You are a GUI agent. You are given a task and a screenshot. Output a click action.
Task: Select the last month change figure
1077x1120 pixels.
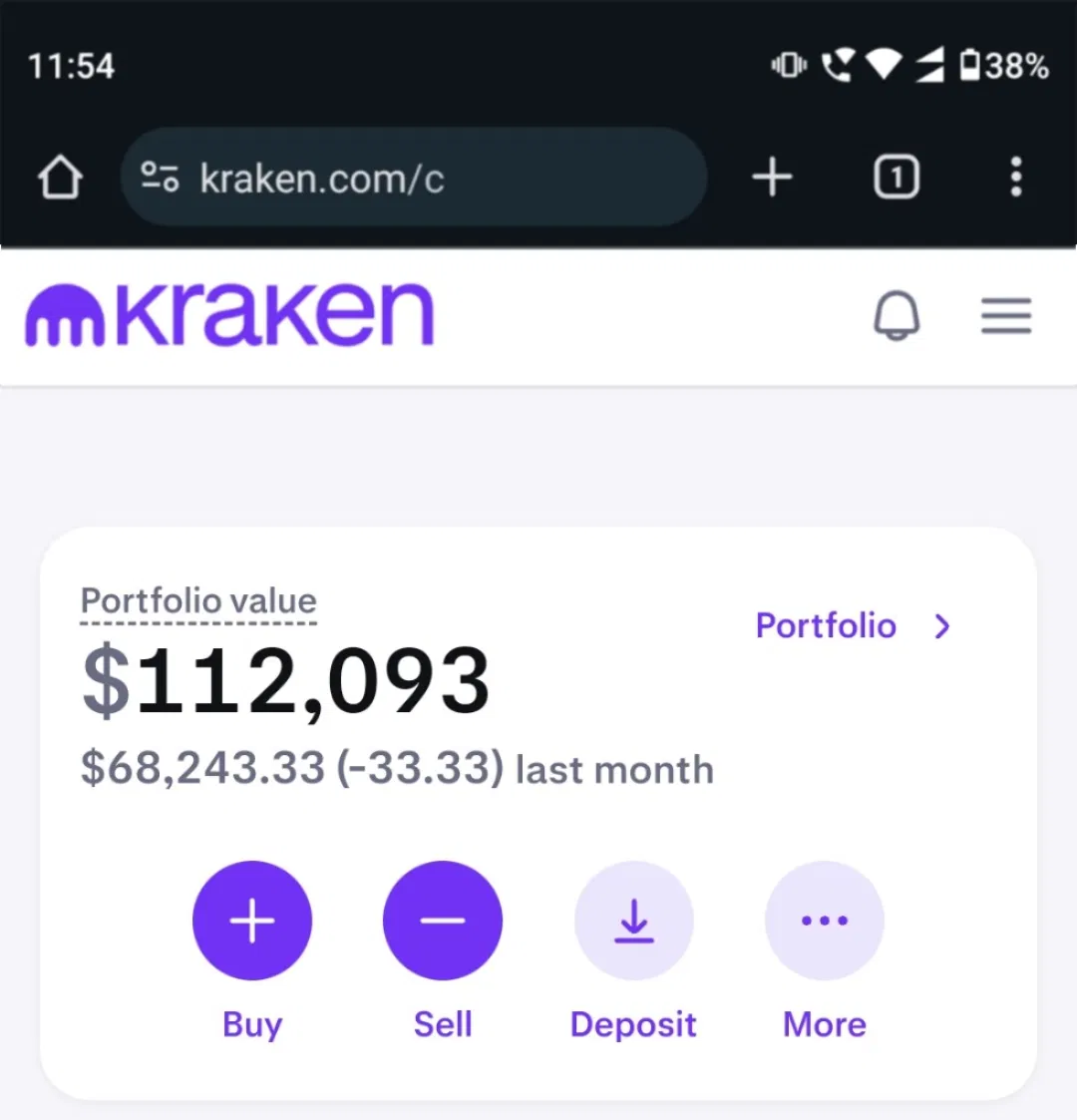tap(396, 768)
